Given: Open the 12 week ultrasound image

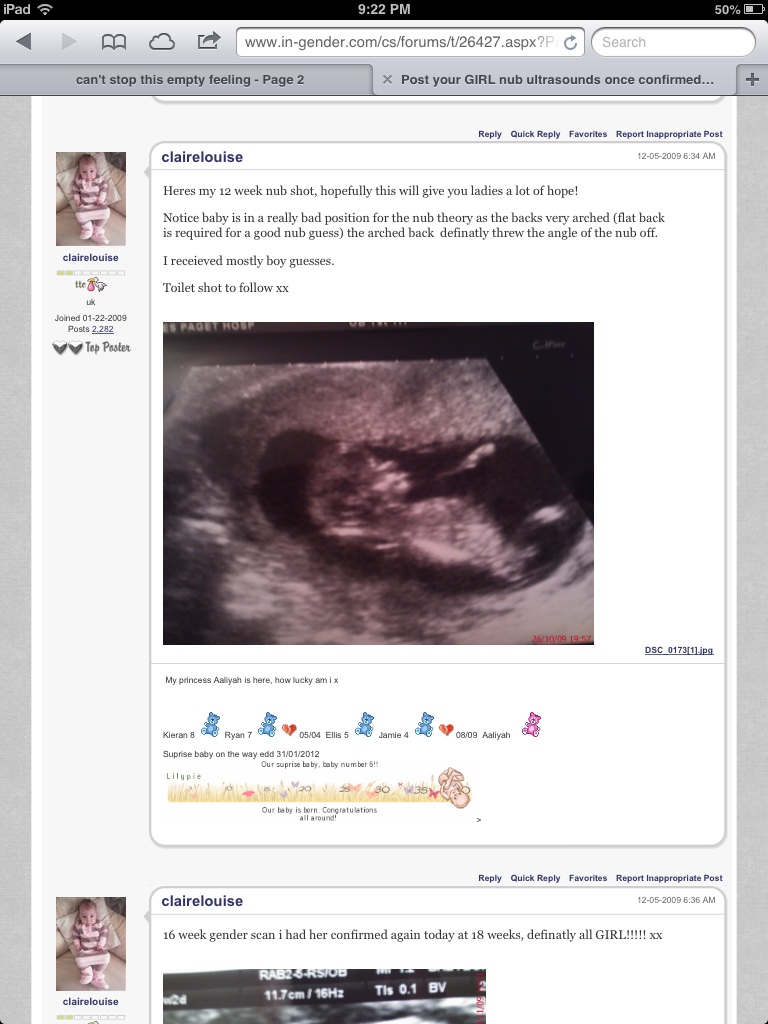Looking at the screenshot, I should [378, 483].
